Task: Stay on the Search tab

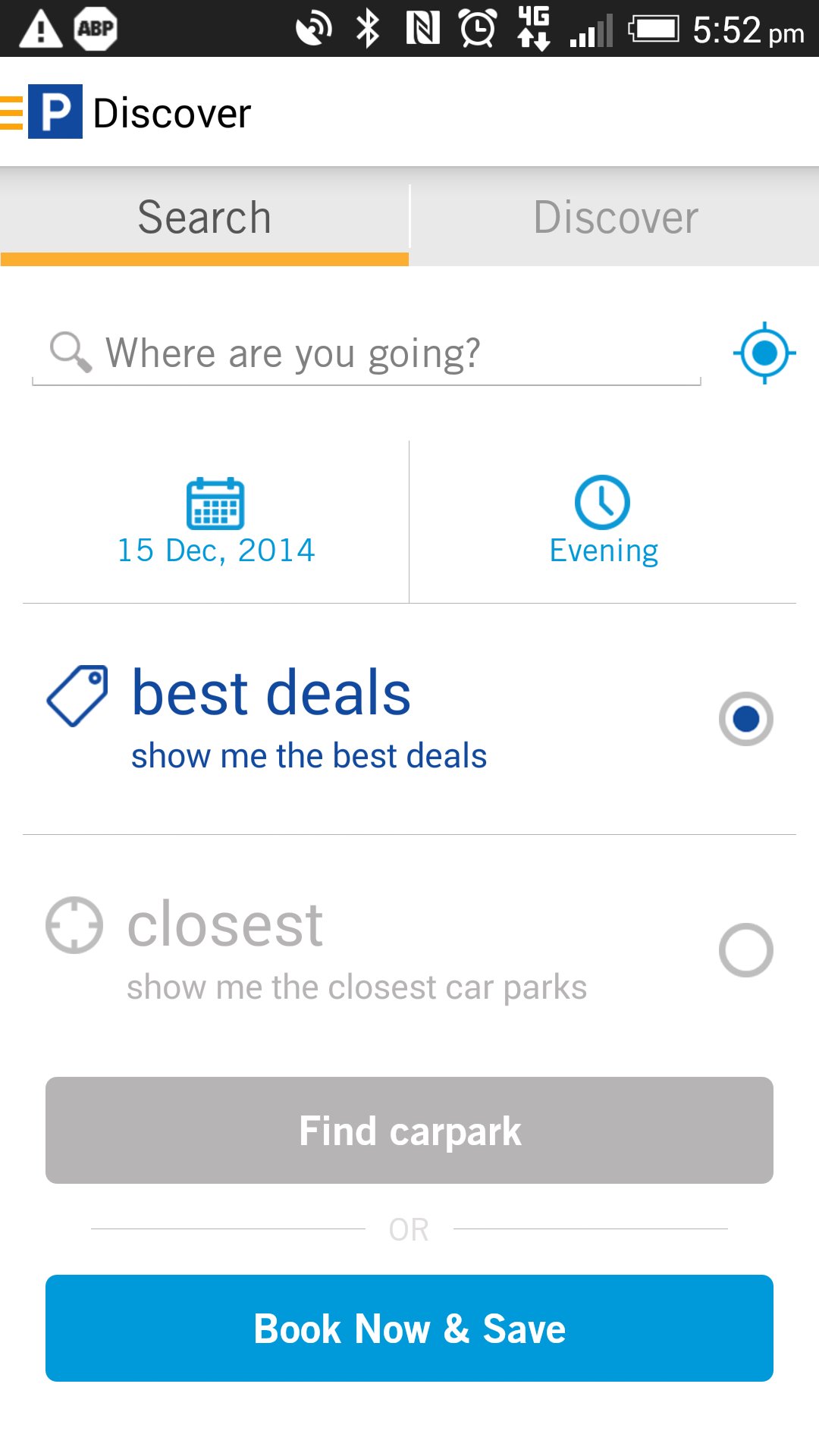Action: pyautogui.click(x=203, y=216)
